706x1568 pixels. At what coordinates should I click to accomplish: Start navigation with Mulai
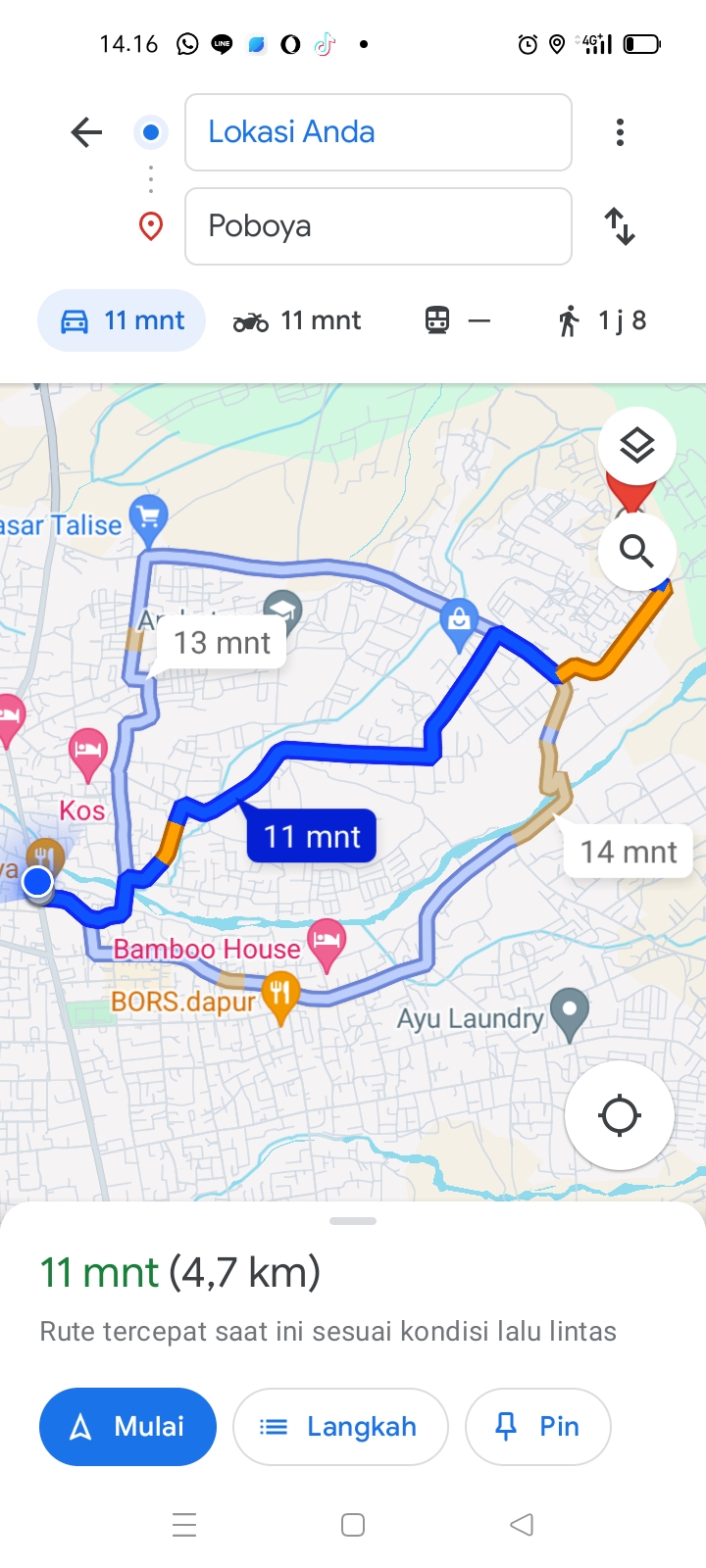point(127,1427)
